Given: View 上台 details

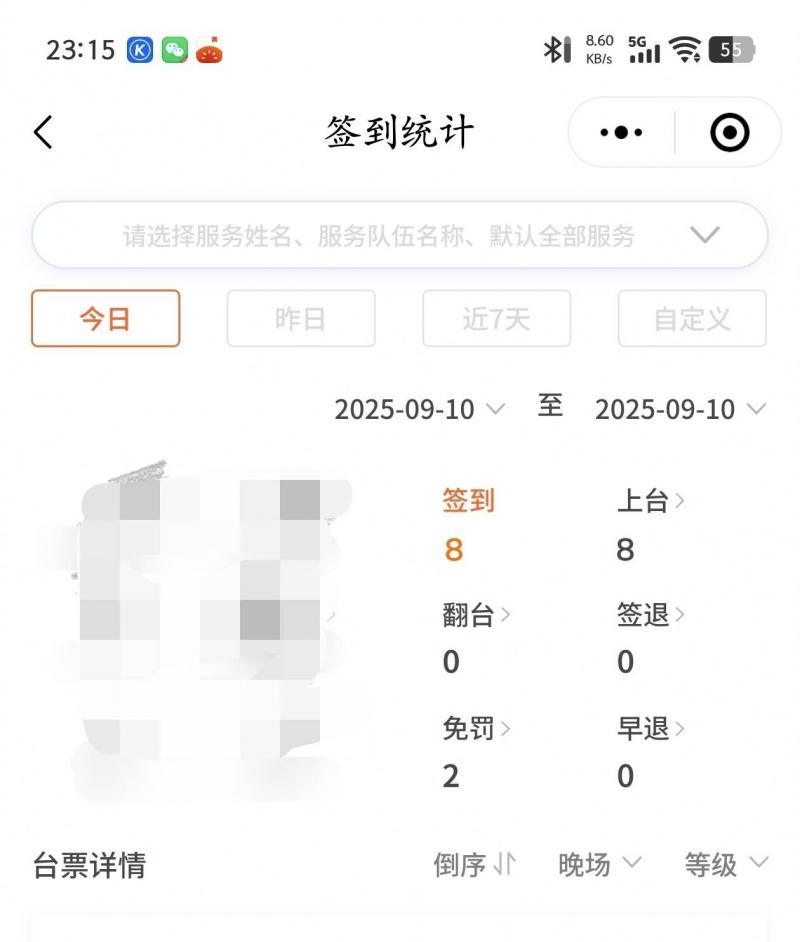Looking at the screenshot, I should coord(650,501).
